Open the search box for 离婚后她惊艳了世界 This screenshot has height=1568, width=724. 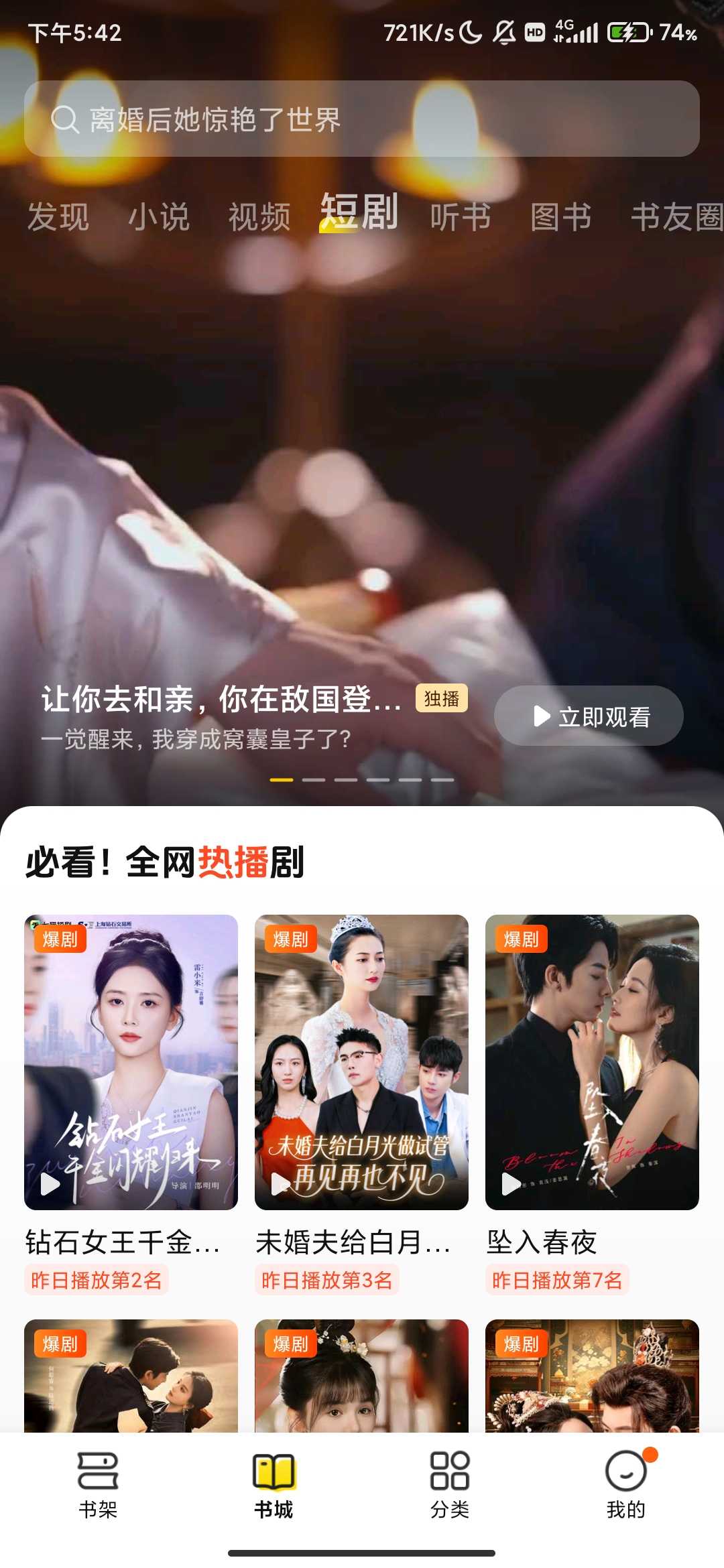(x=362, y=119)
